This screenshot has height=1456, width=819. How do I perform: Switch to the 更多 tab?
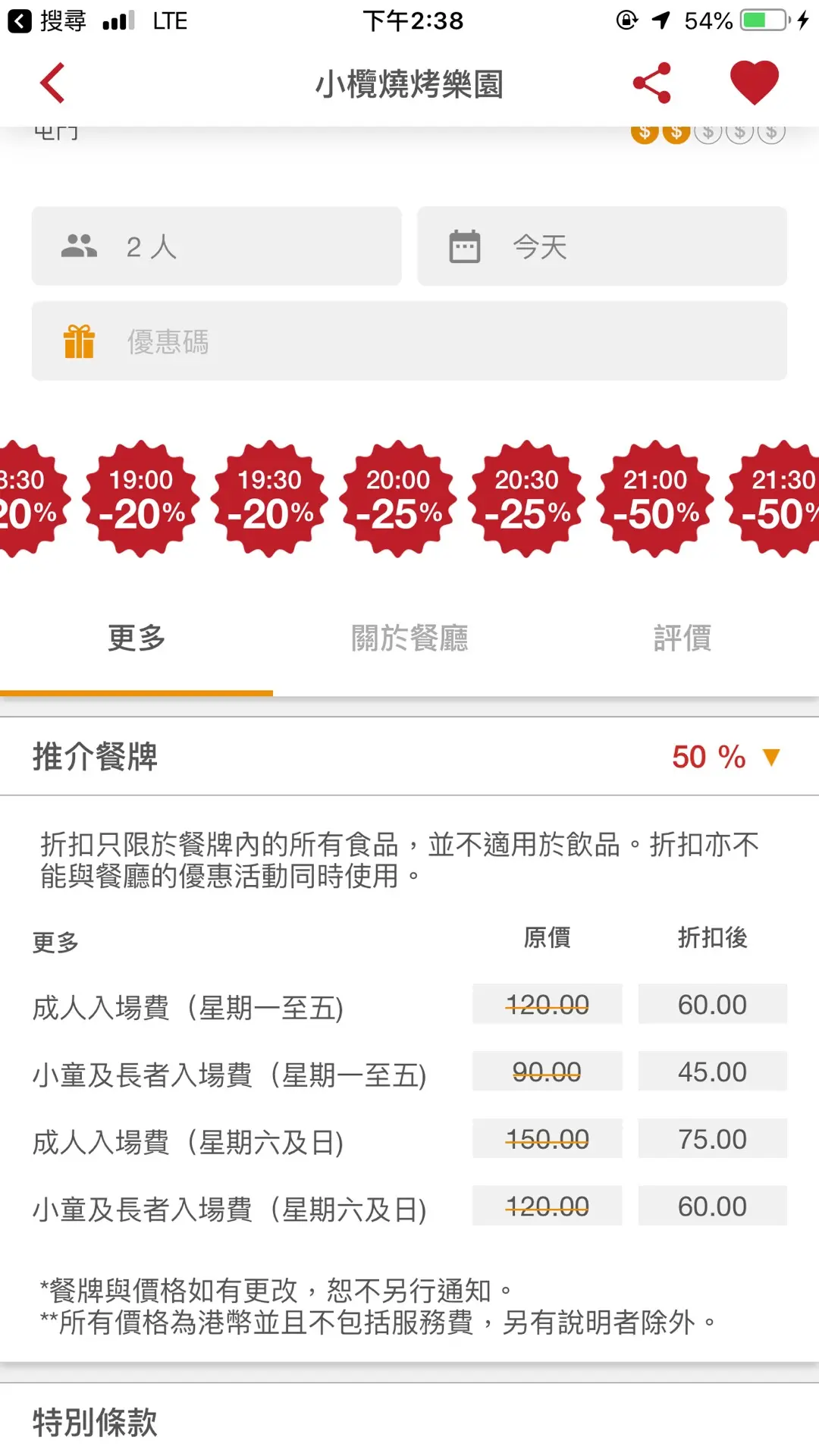click(136, 638)
